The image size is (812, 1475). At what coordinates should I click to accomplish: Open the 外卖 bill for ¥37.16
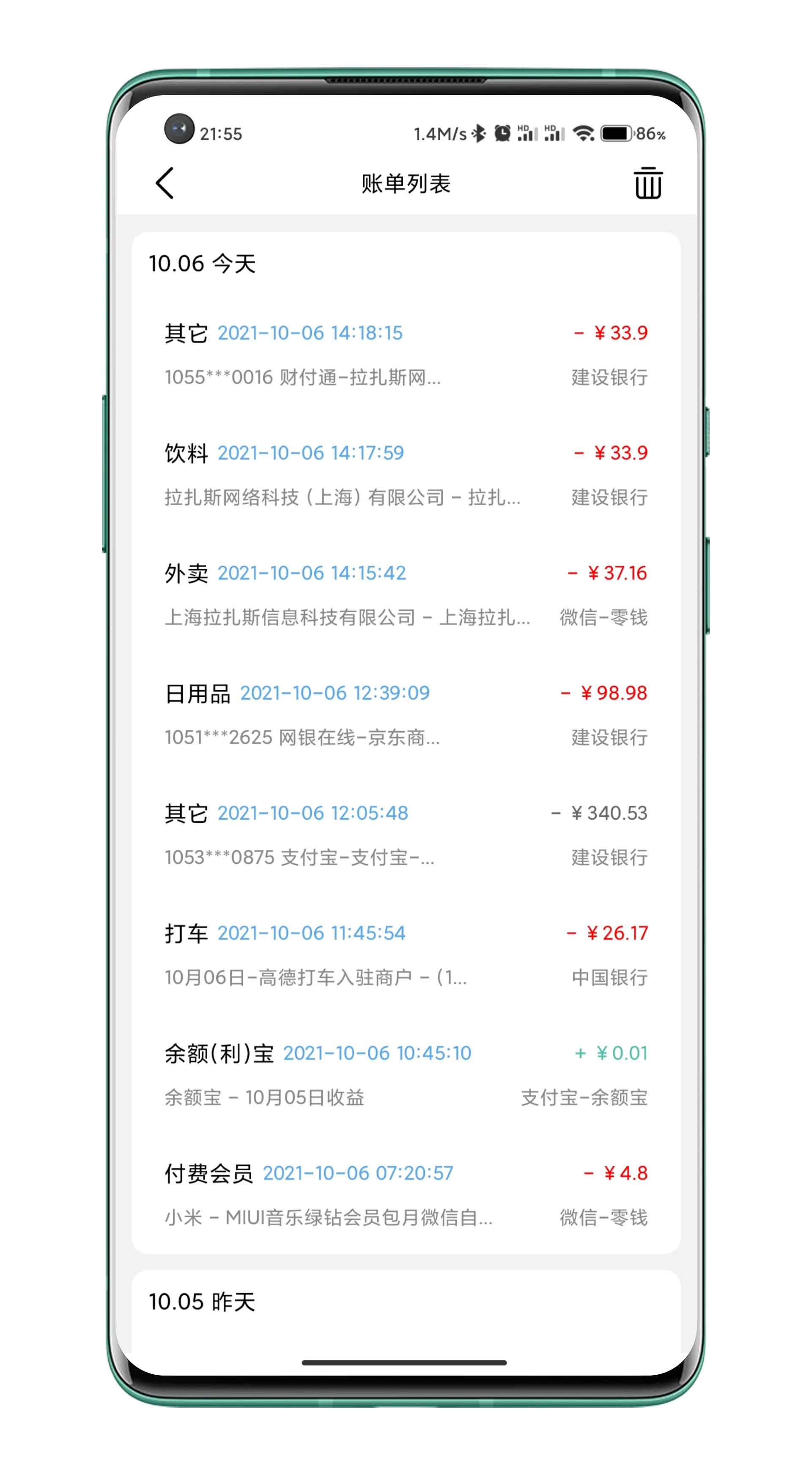point(406,595)
